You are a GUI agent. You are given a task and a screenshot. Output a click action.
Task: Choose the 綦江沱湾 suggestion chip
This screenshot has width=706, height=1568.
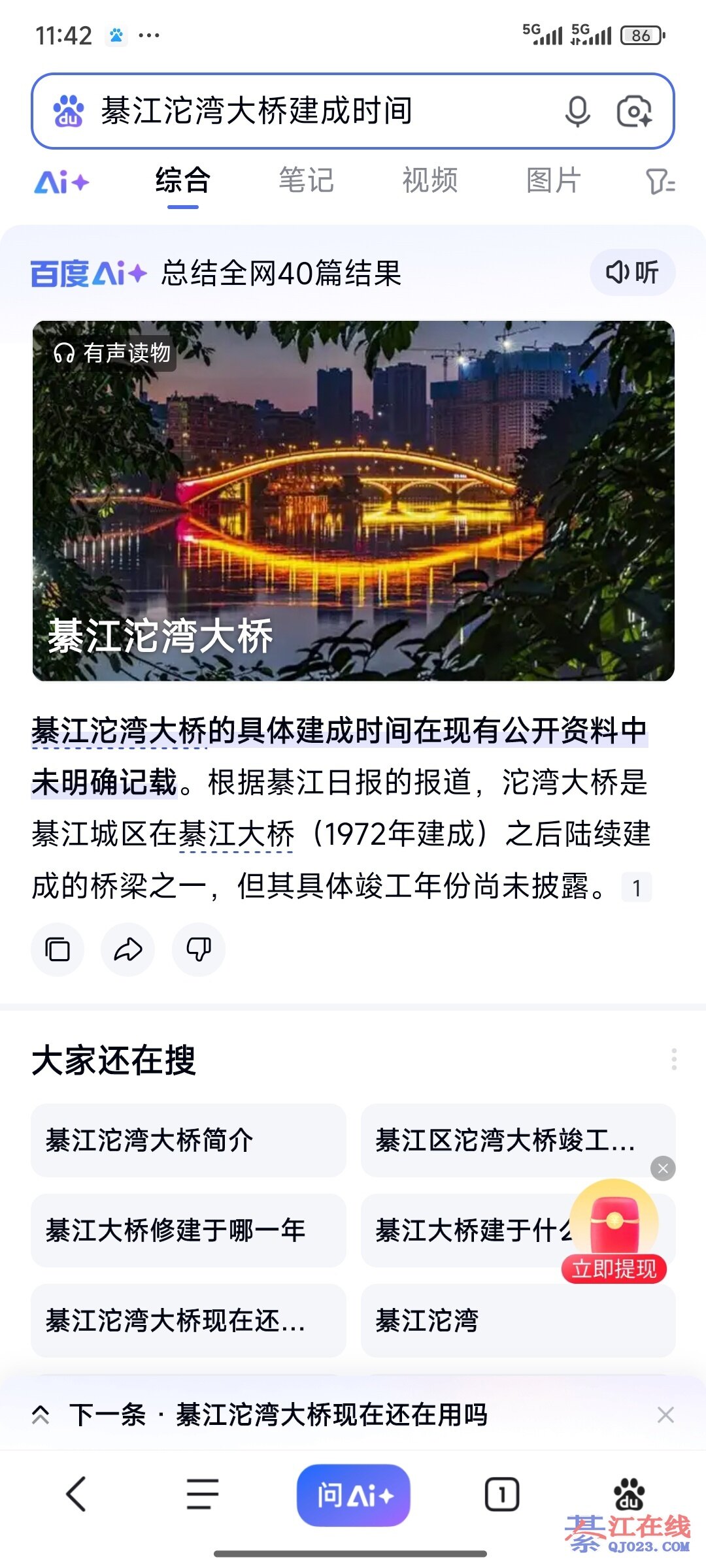(518, 1321)
